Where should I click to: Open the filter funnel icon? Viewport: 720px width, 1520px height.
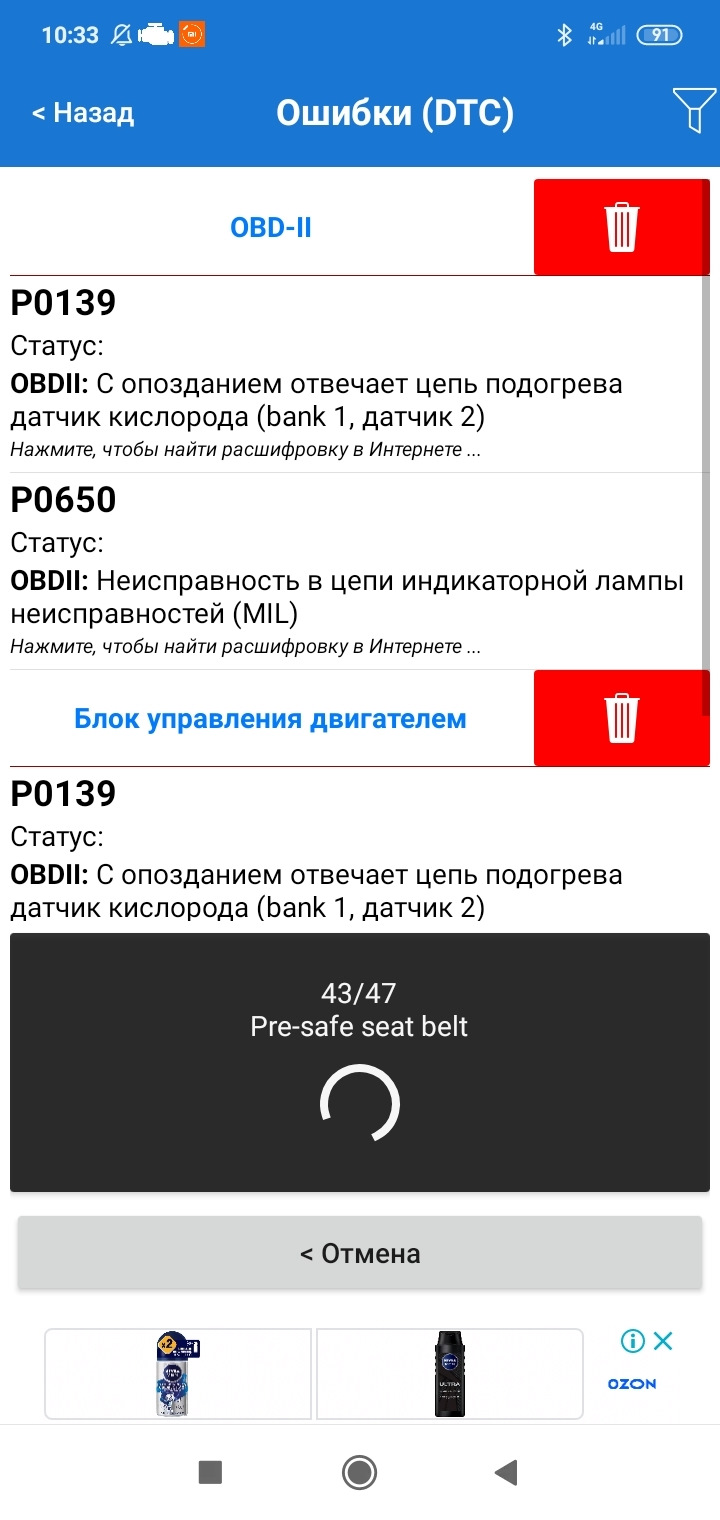coord(693,110)
